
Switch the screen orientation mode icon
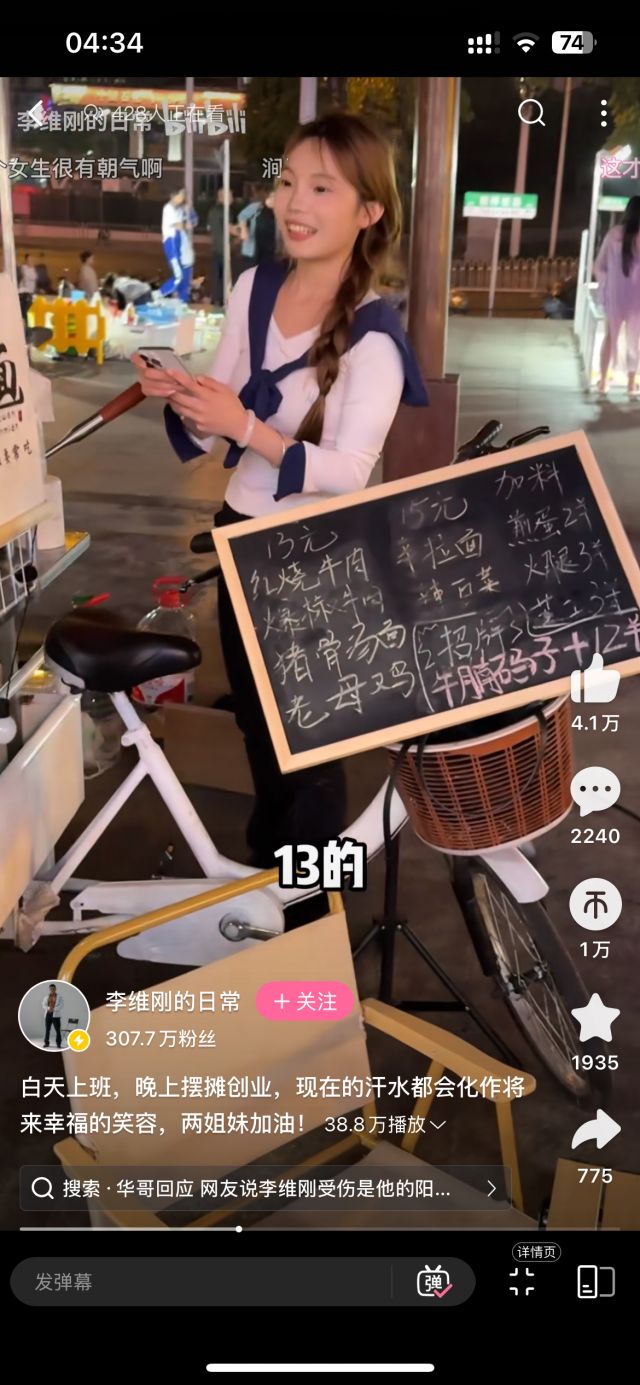point(596,1282)
